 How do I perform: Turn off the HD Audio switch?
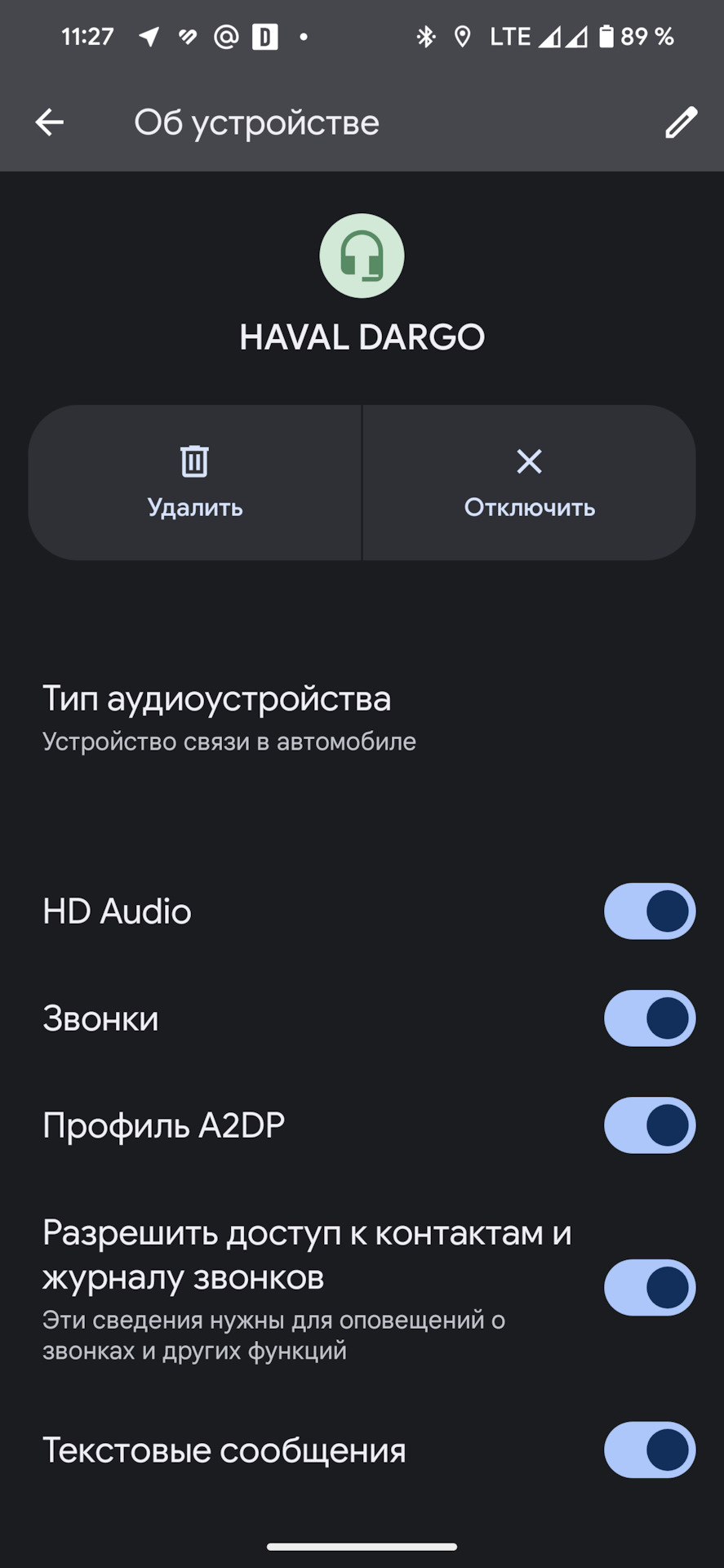click(650, 911)
